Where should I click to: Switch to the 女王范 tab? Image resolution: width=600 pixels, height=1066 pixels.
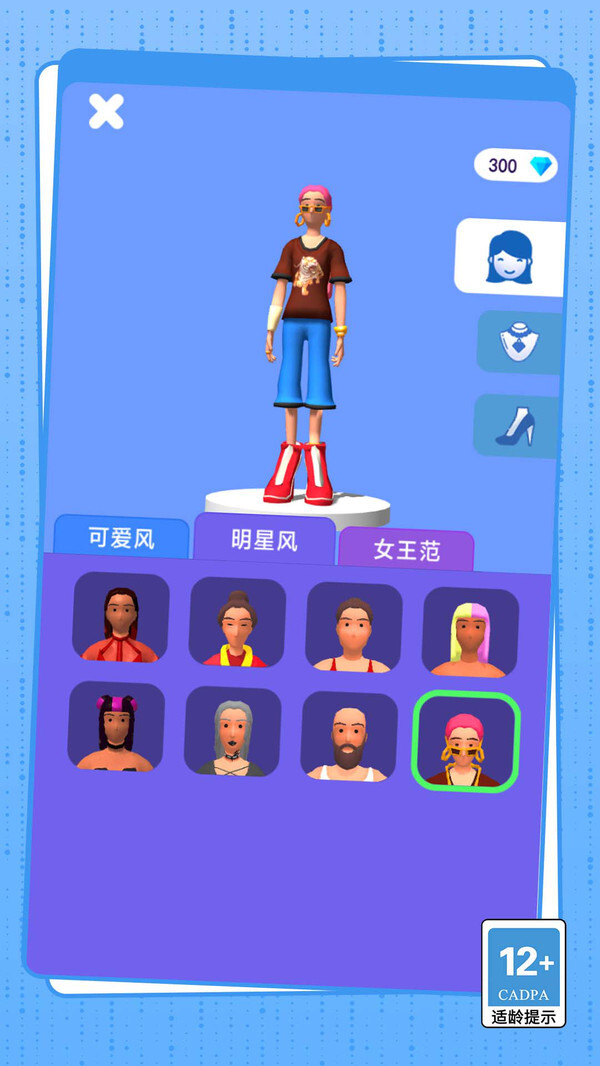tap(406, 550)
